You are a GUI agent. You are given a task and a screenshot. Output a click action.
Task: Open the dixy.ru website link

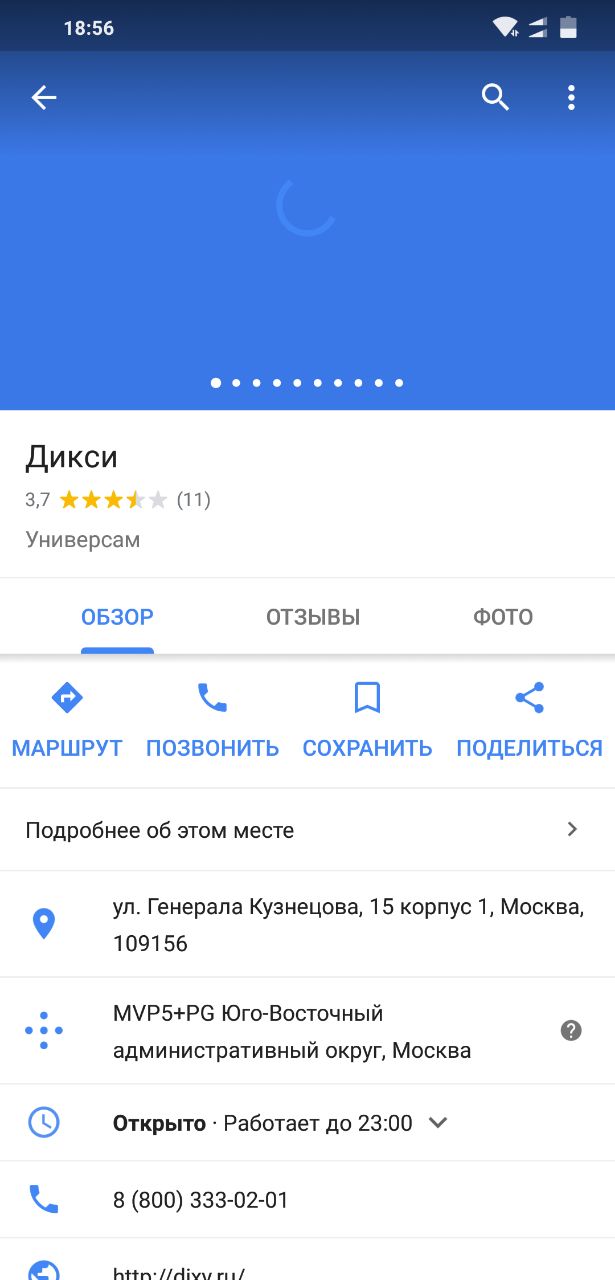coord(180,1271)
